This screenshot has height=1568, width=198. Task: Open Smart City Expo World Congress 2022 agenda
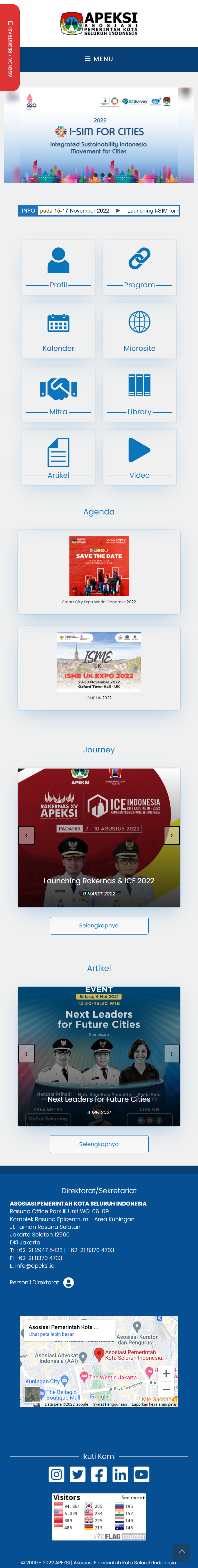[x=99, y=571]
